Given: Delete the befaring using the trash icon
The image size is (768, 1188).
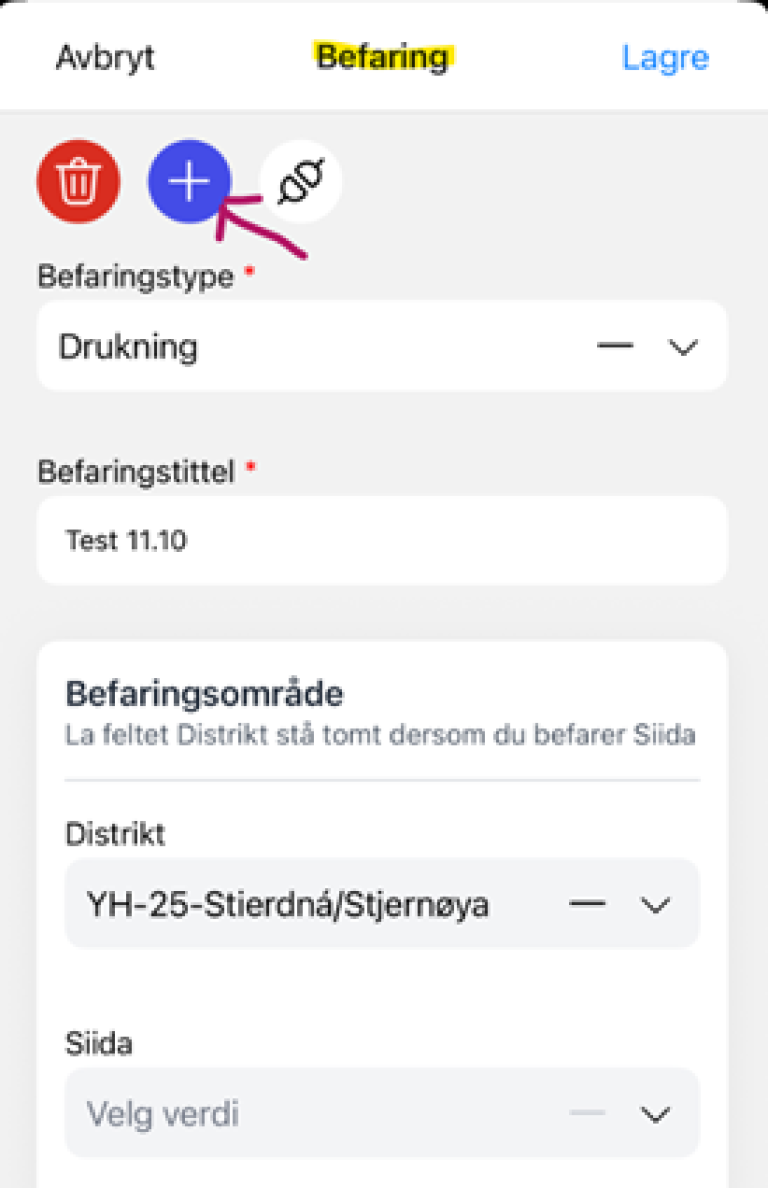Looking at the screenshot, I should click(79, 181).
